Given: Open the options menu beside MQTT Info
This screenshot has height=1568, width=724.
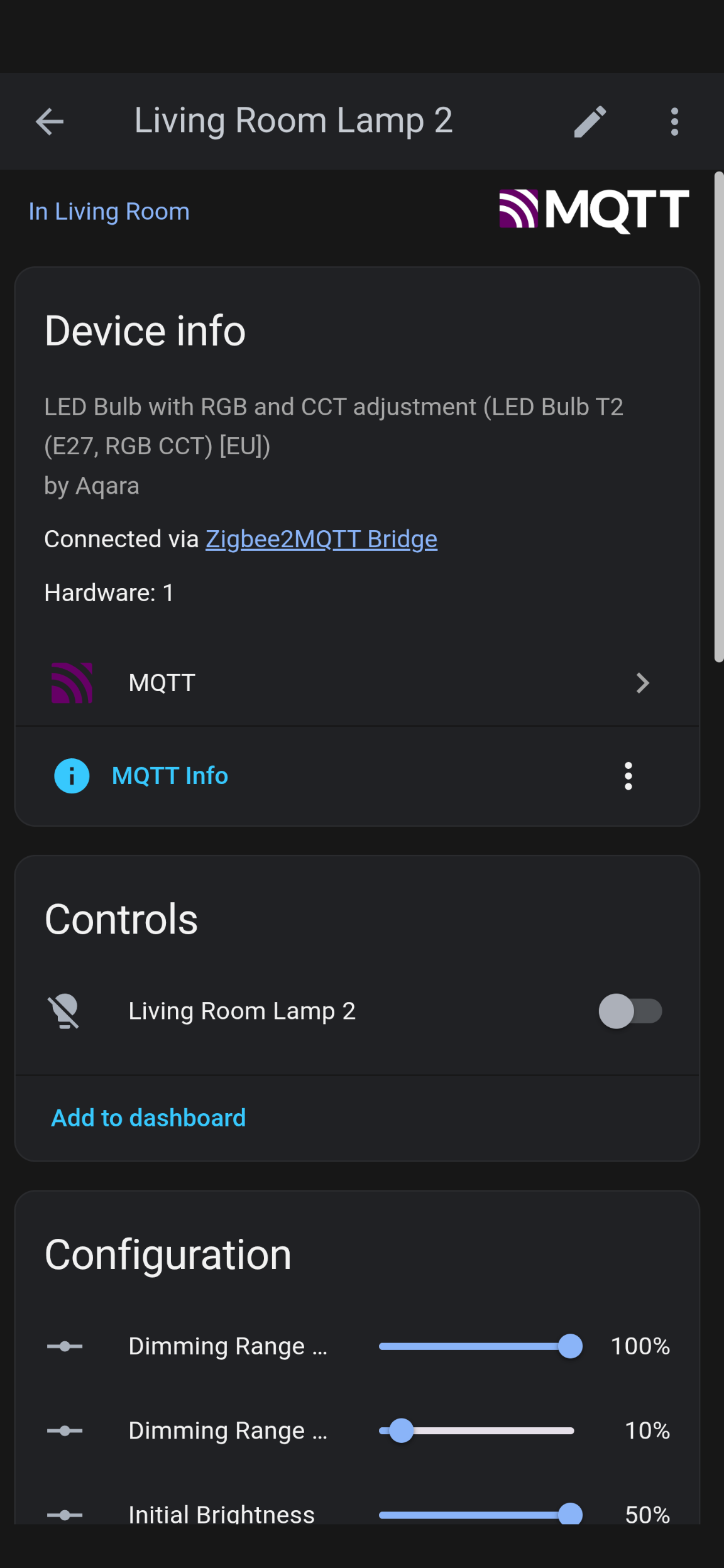Looking at the screenshot, I should pos(628,776).
